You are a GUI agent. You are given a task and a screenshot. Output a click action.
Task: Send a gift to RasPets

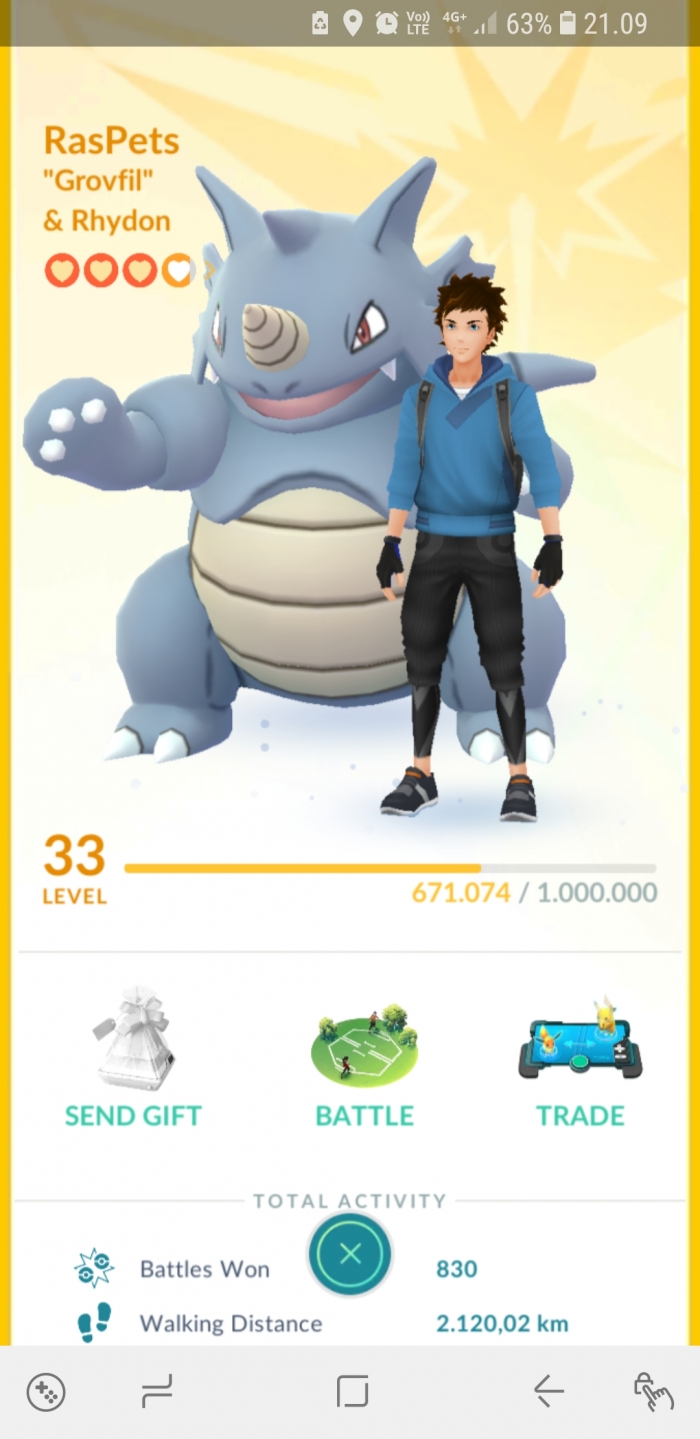(133, 1060)
